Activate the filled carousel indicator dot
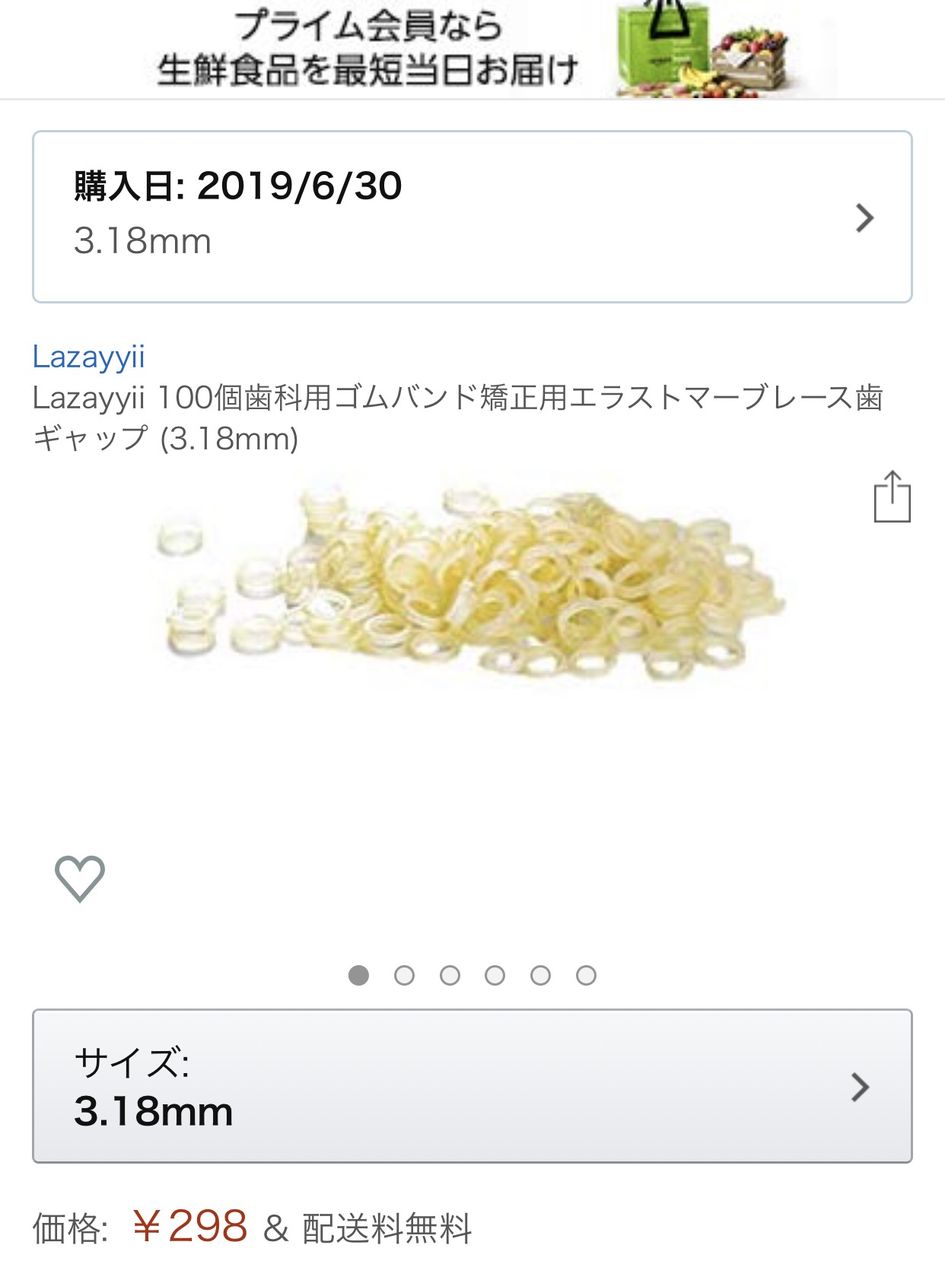 tap(359, 975)
